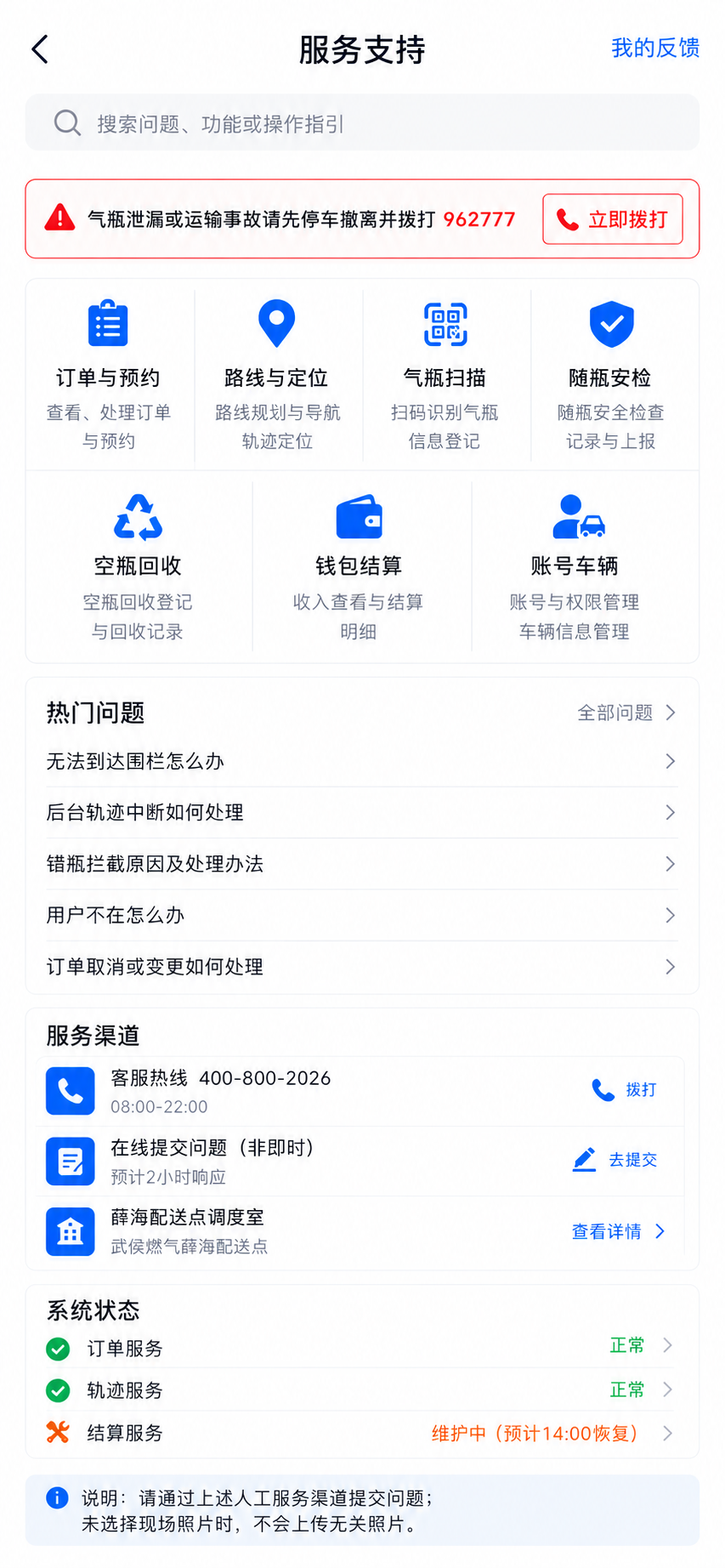725x1568 pixels.
Task: Open 订单与预约 help category
Action: 109,375
